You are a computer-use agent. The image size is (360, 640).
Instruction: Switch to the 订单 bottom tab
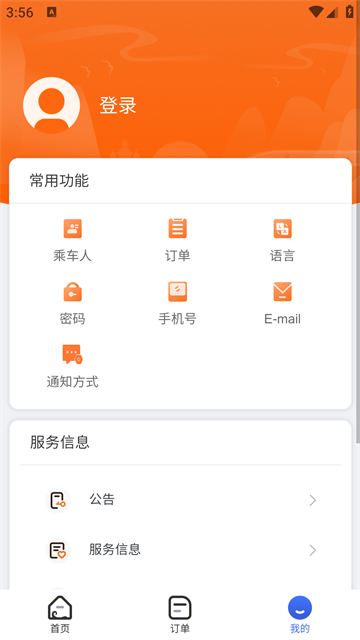pos(180,614)
